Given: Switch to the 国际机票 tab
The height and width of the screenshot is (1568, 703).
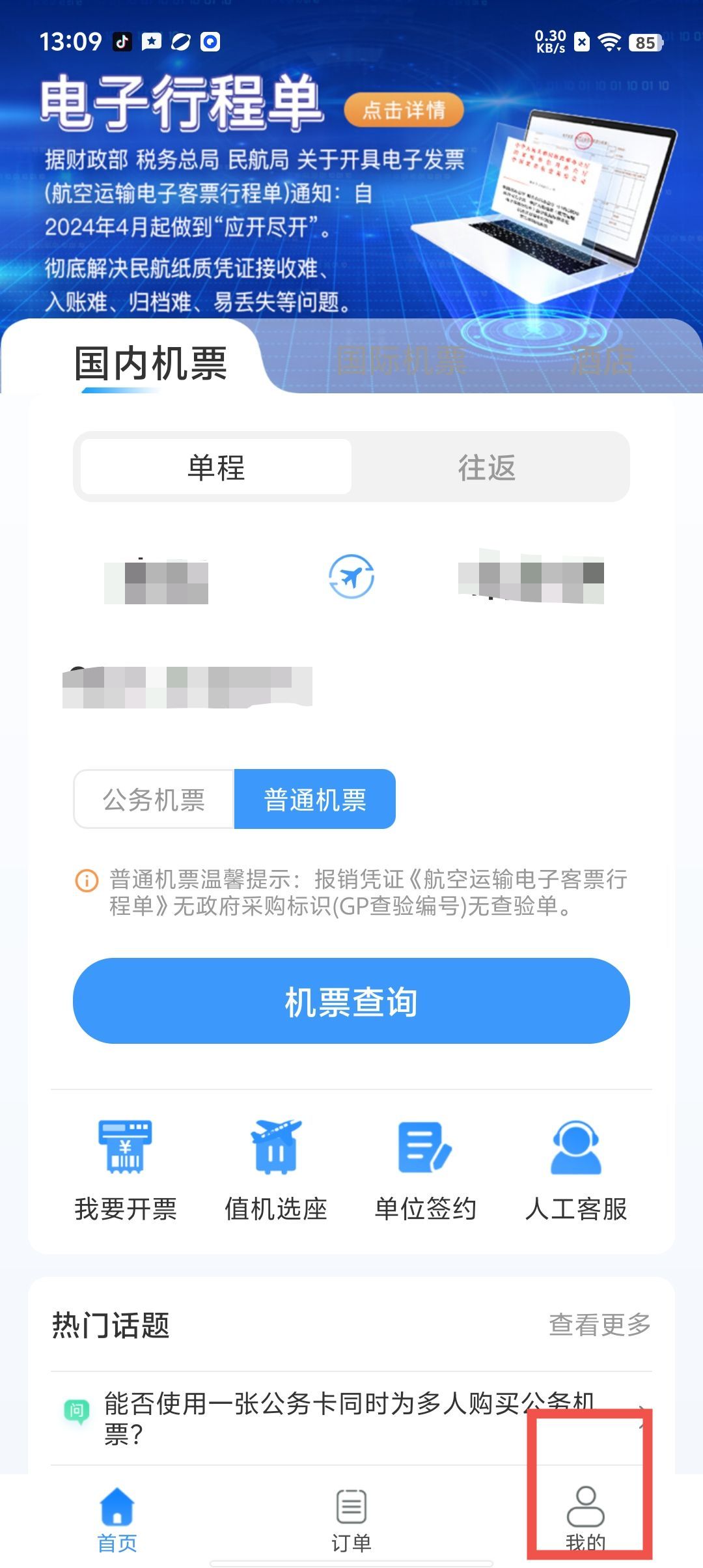Looking at the screenshot, I should tap(401, 361).
